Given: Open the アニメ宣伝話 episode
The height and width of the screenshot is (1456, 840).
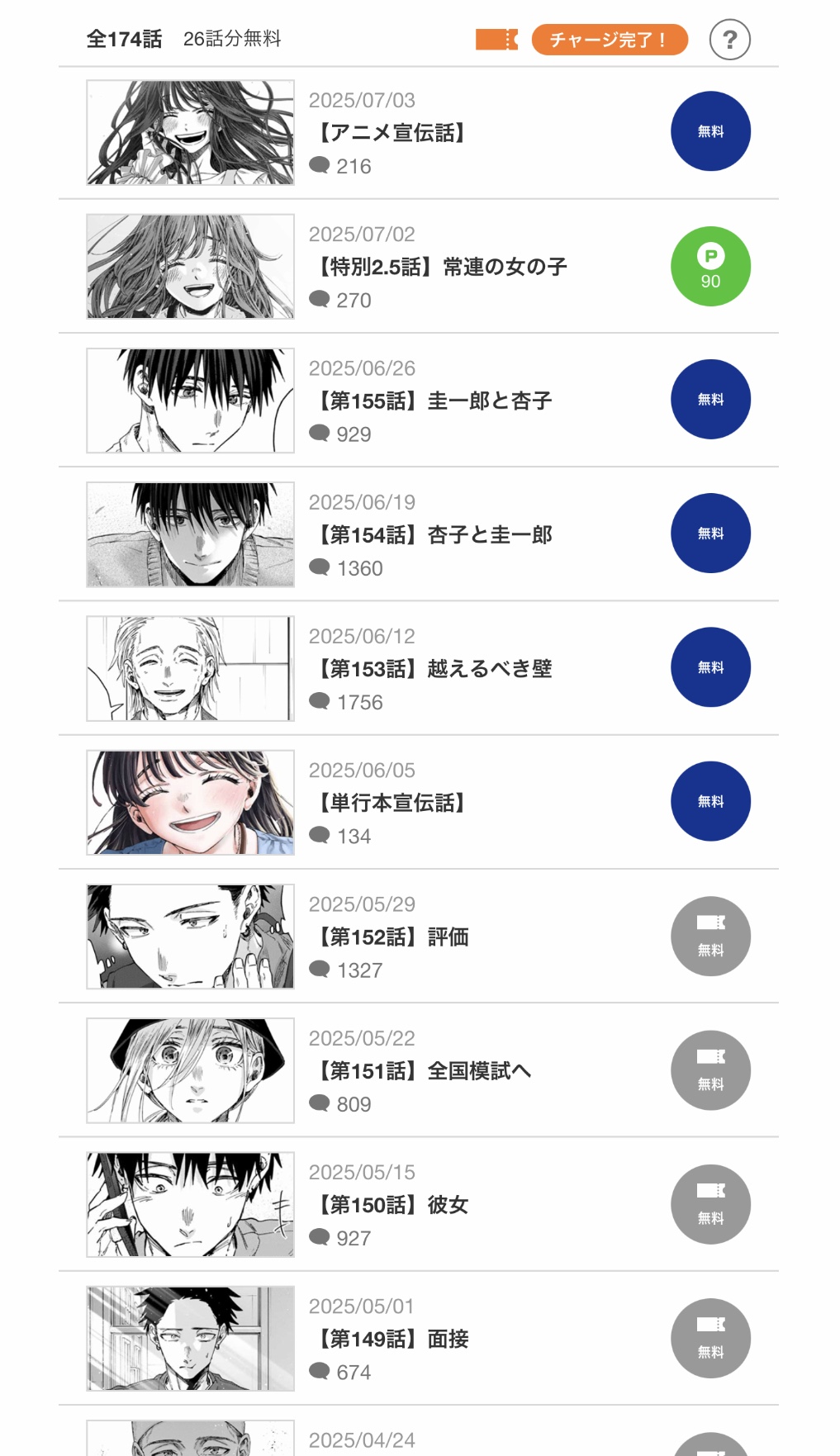Looking at the screenshot, I should 418,133.
